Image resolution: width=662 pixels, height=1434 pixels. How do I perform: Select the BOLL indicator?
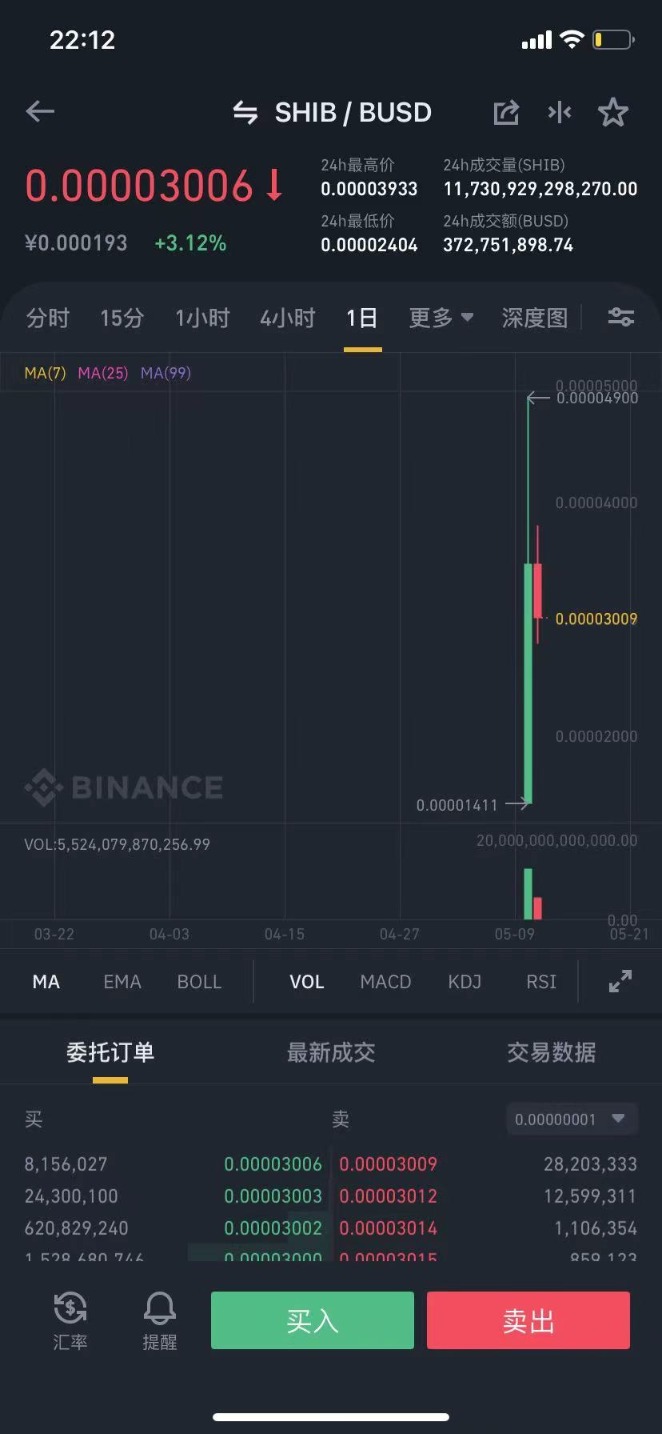[x=199, y=982]
